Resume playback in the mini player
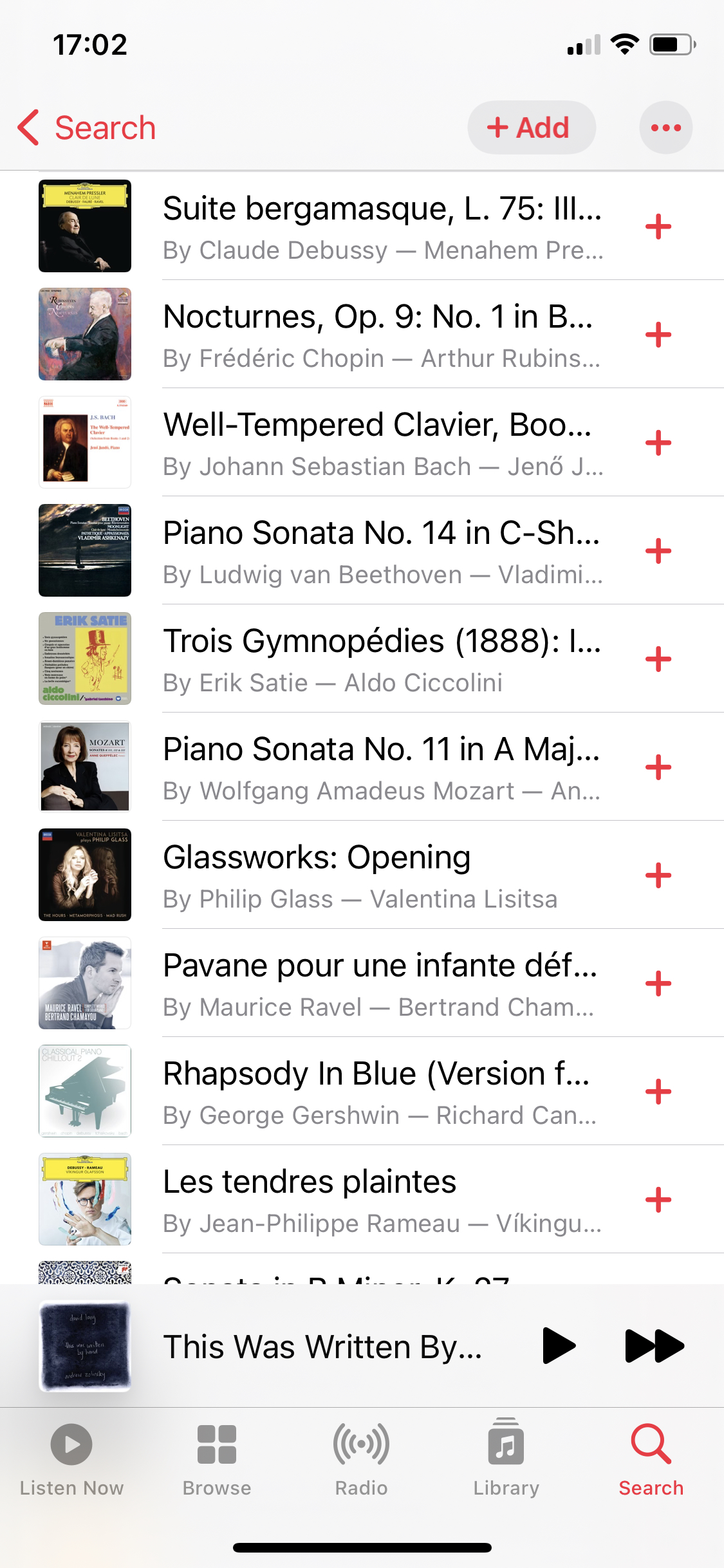Screen dimensions: 724x1568 tap(558, 1345)
